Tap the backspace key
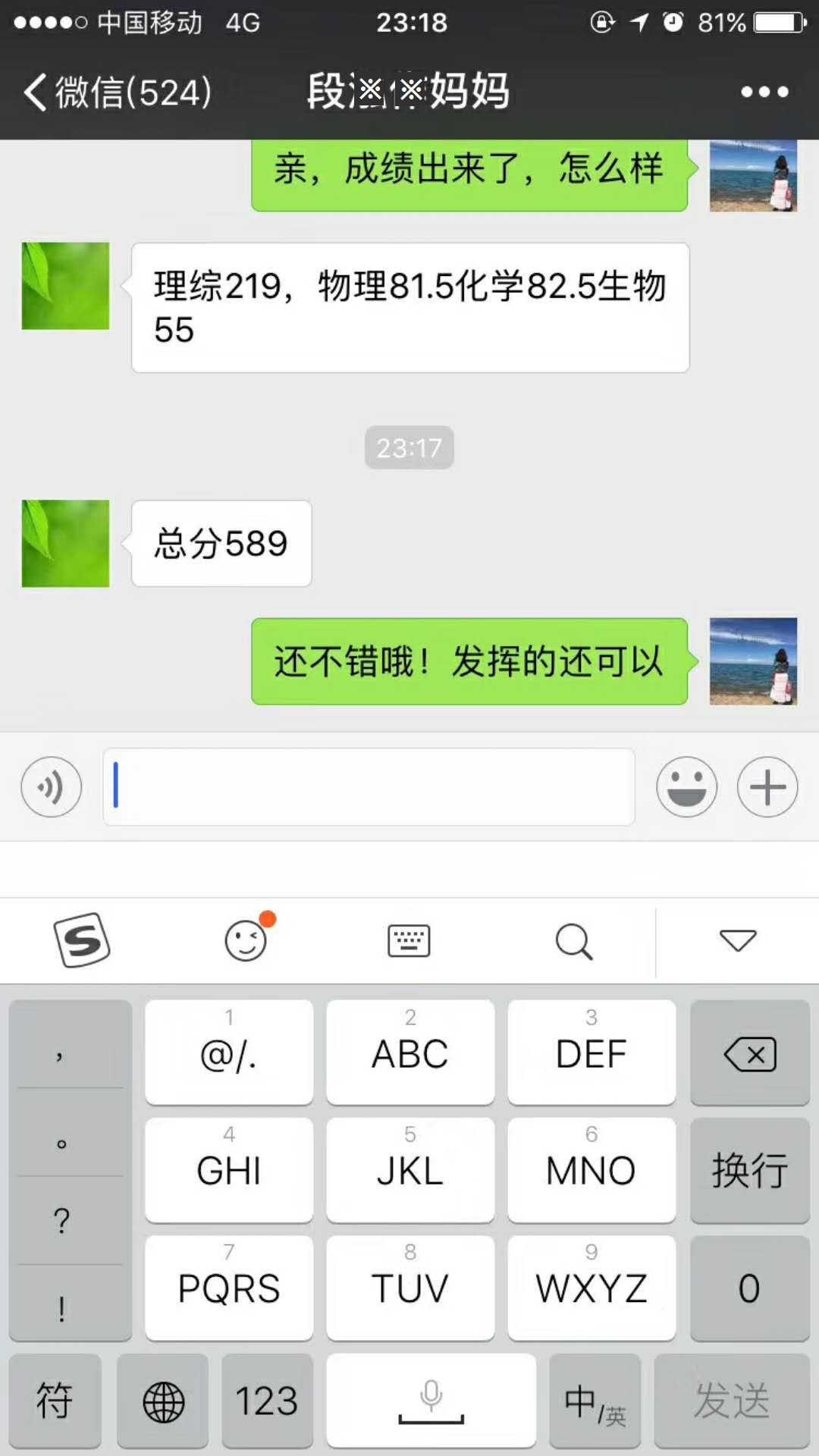Image resolution: width=819 pixels, height=1456 pixels. click(x=750, y=1053)
